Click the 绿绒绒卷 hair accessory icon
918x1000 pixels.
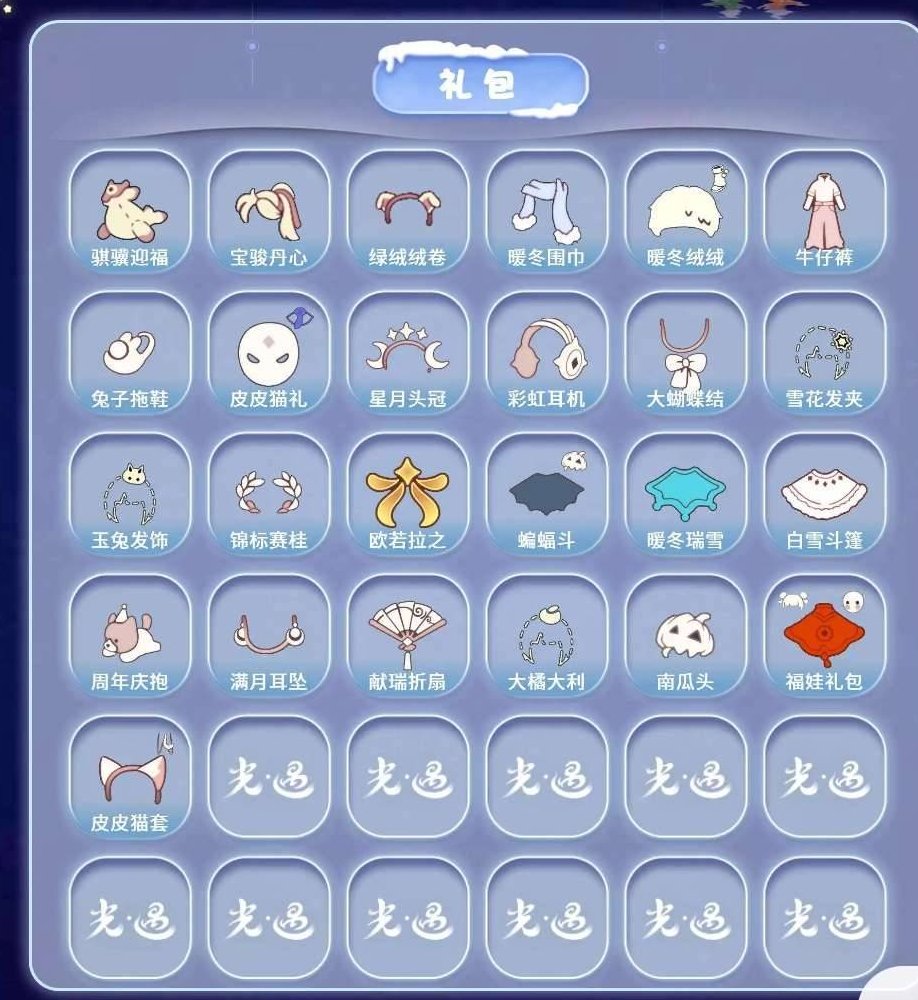point(406,206)
